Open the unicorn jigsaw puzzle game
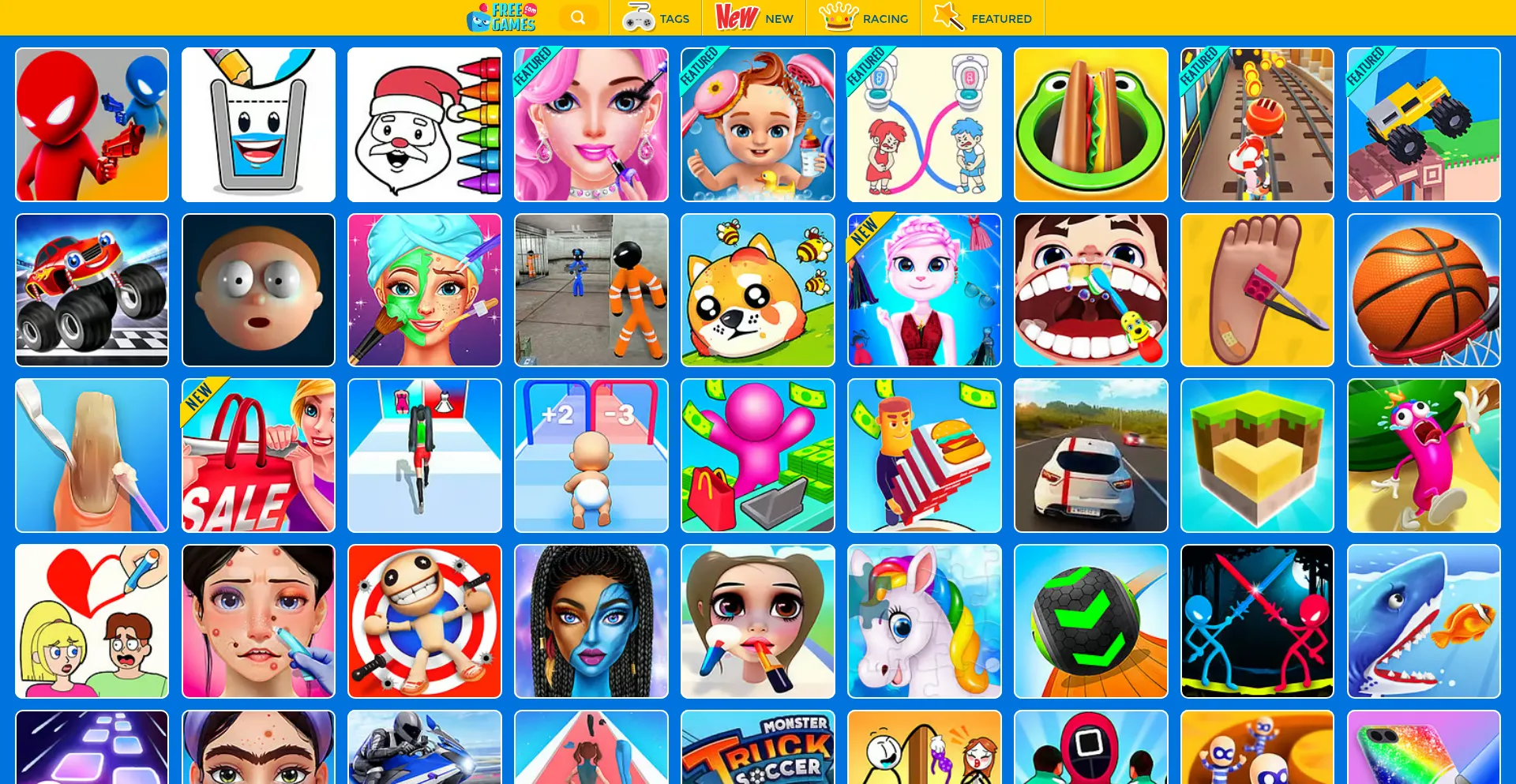Viewport: 1516px width, 784px height. coord(924,621)
